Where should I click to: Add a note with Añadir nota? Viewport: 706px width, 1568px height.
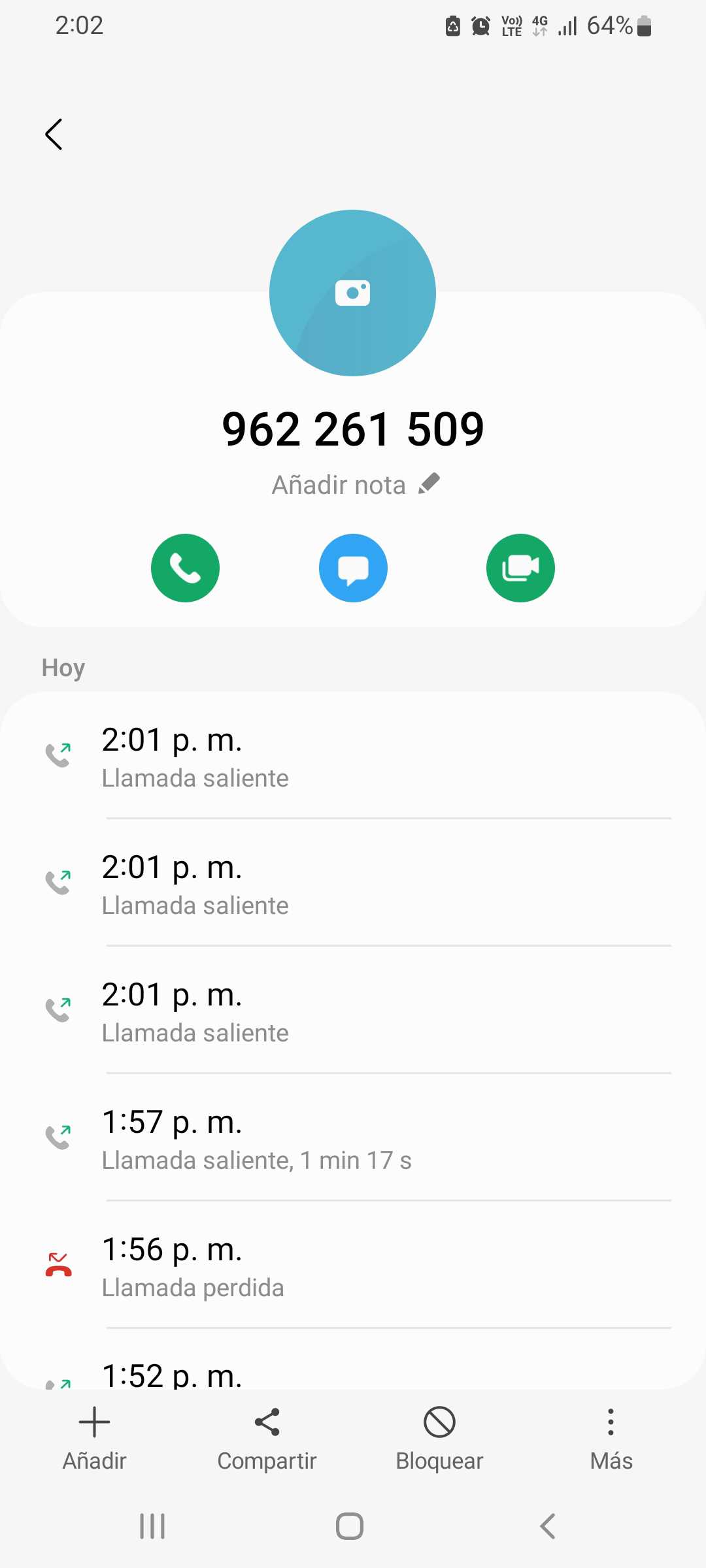pos(355,485)
